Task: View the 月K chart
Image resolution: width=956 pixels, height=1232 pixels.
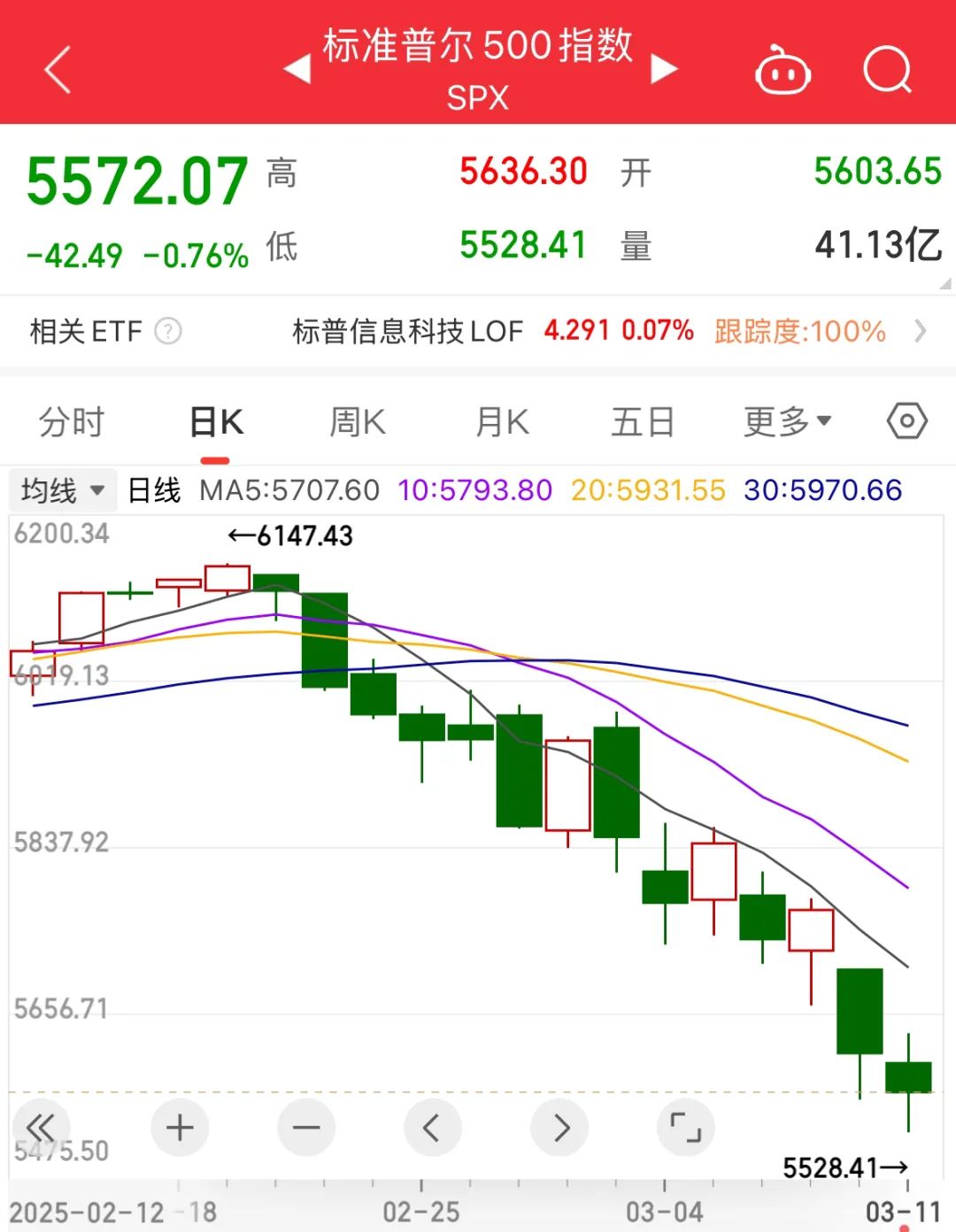Action: point(502,422)
